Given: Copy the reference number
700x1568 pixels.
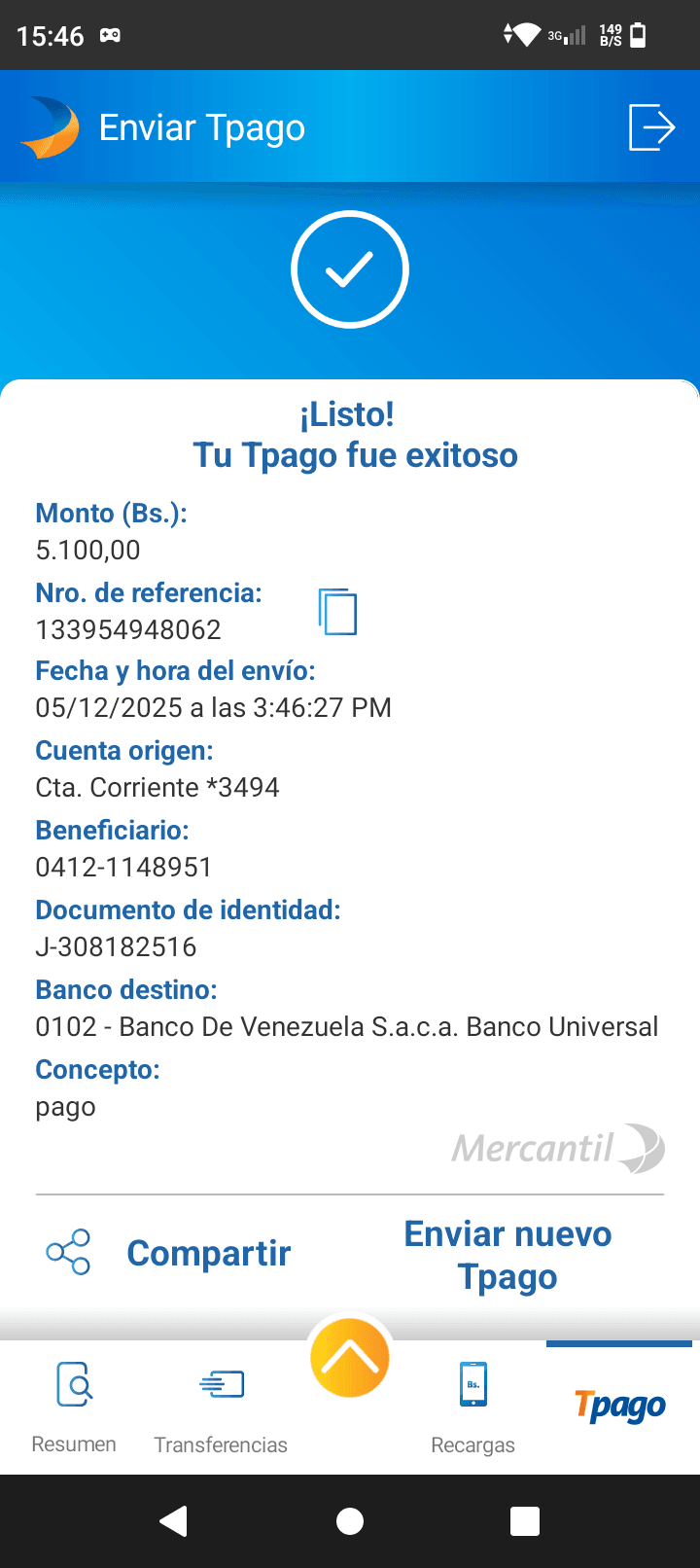Looking at the screenshot, I should (x=337, y=612).
